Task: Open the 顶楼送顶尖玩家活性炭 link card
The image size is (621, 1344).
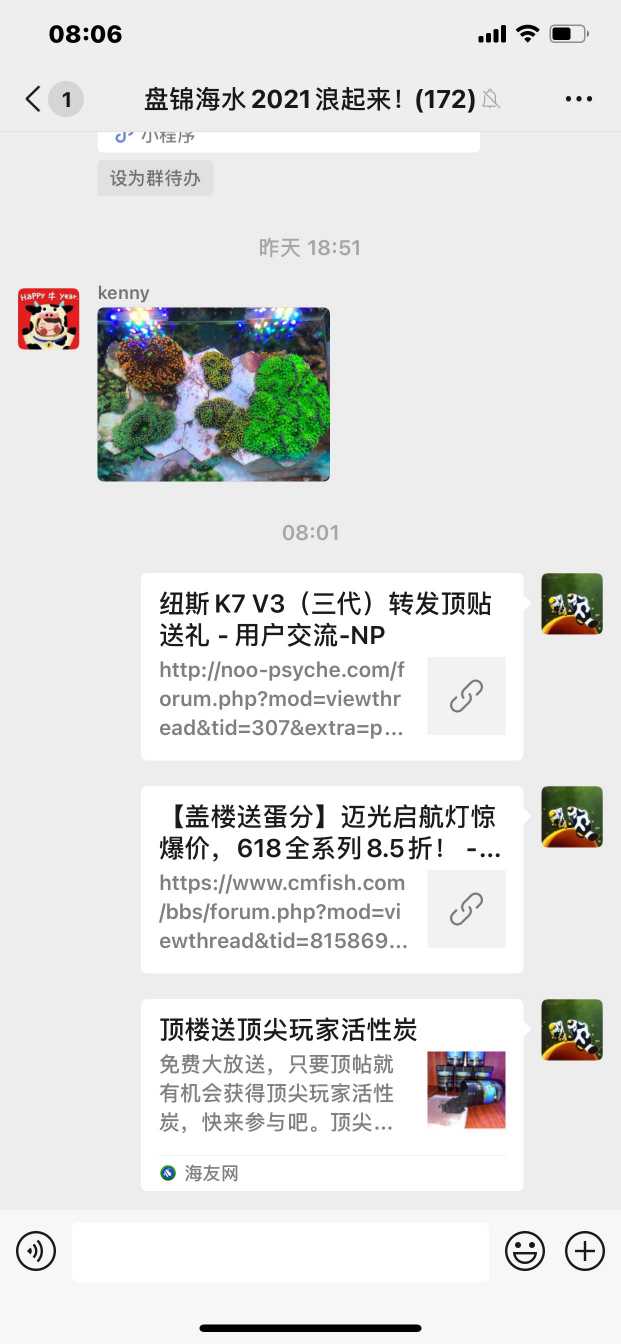Action: click(x=331, y=1094)
